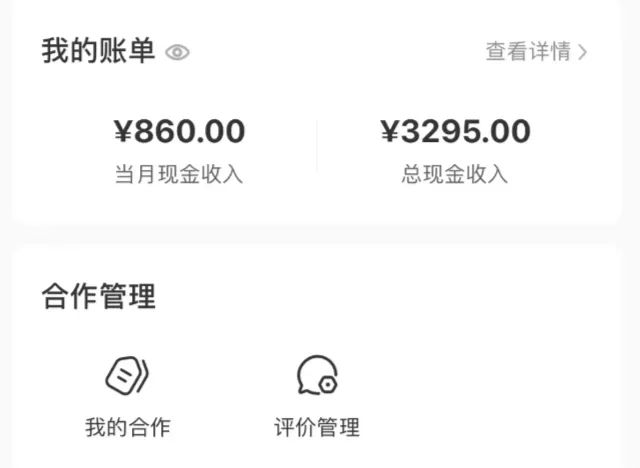Toggle bill amount visibility eye icon

(178, 53)
